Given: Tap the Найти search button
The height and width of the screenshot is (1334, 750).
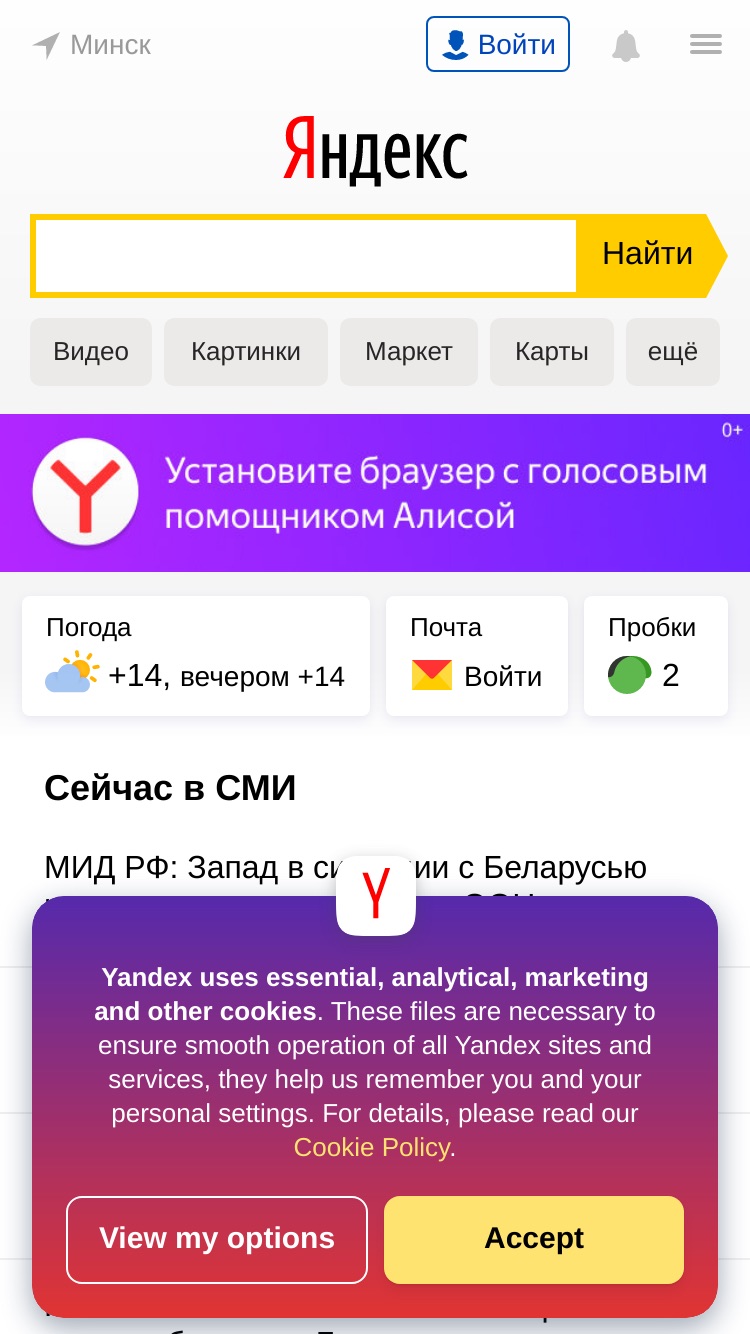Looking at the screenshot, I should [x=648, y=256].
